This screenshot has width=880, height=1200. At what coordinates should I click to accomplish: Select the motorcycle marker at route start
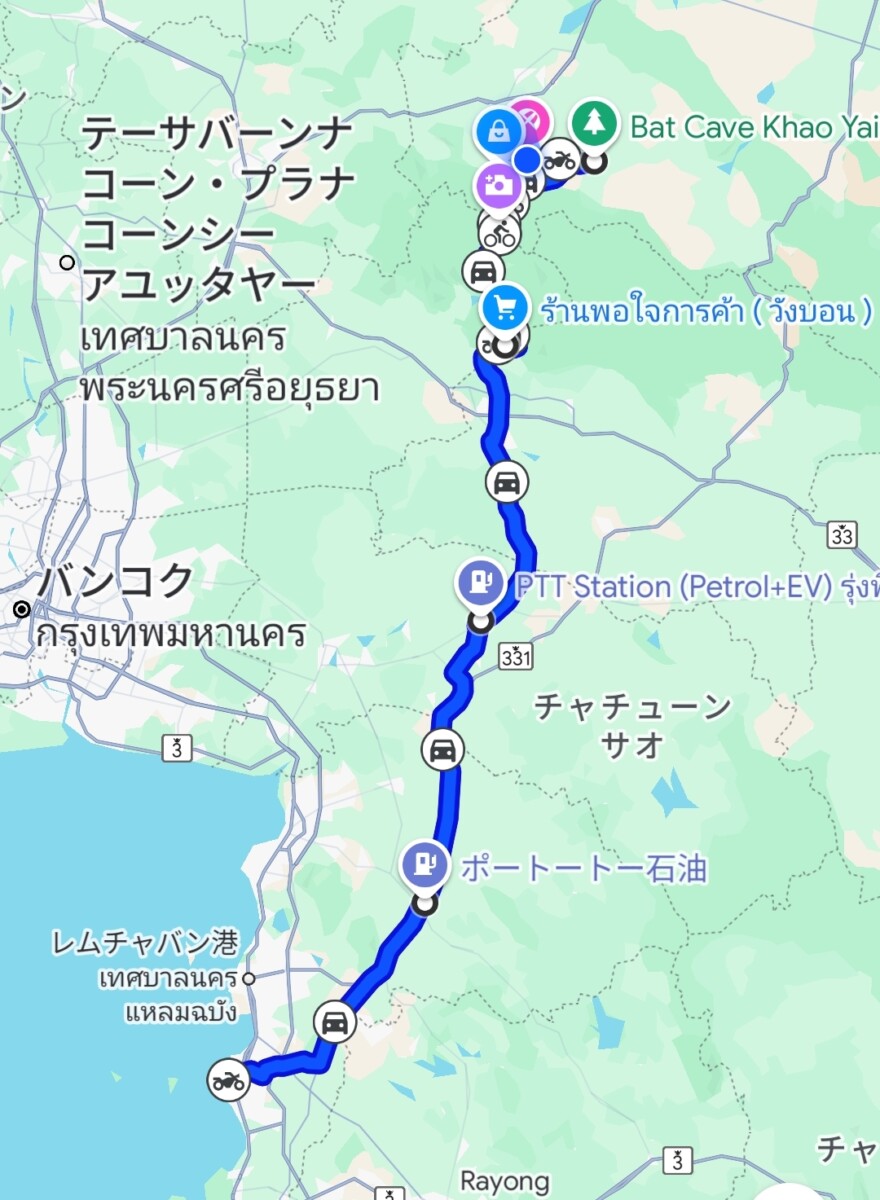(x=230, y=1080)
